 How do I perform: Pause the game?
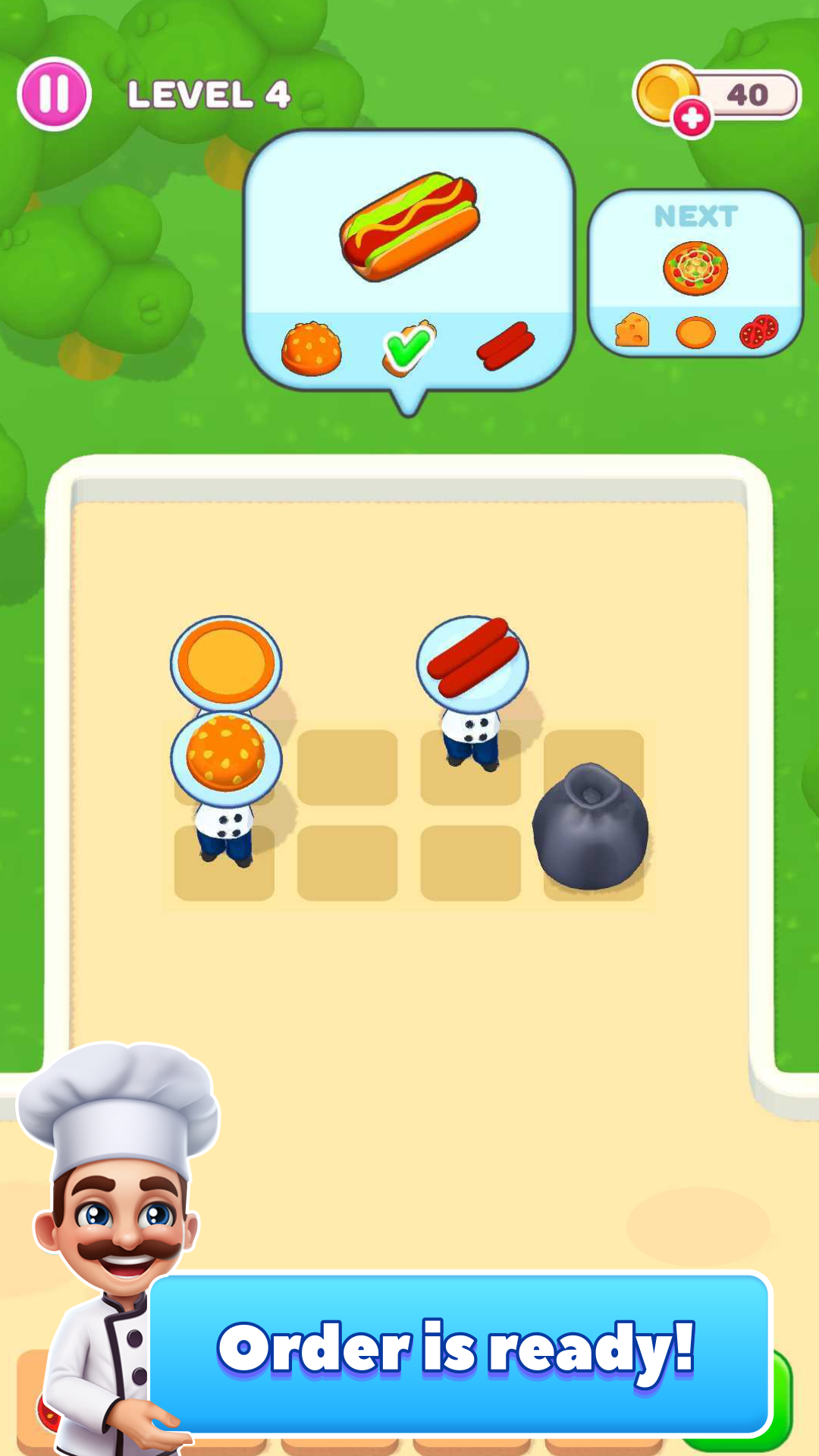(54, 94)
